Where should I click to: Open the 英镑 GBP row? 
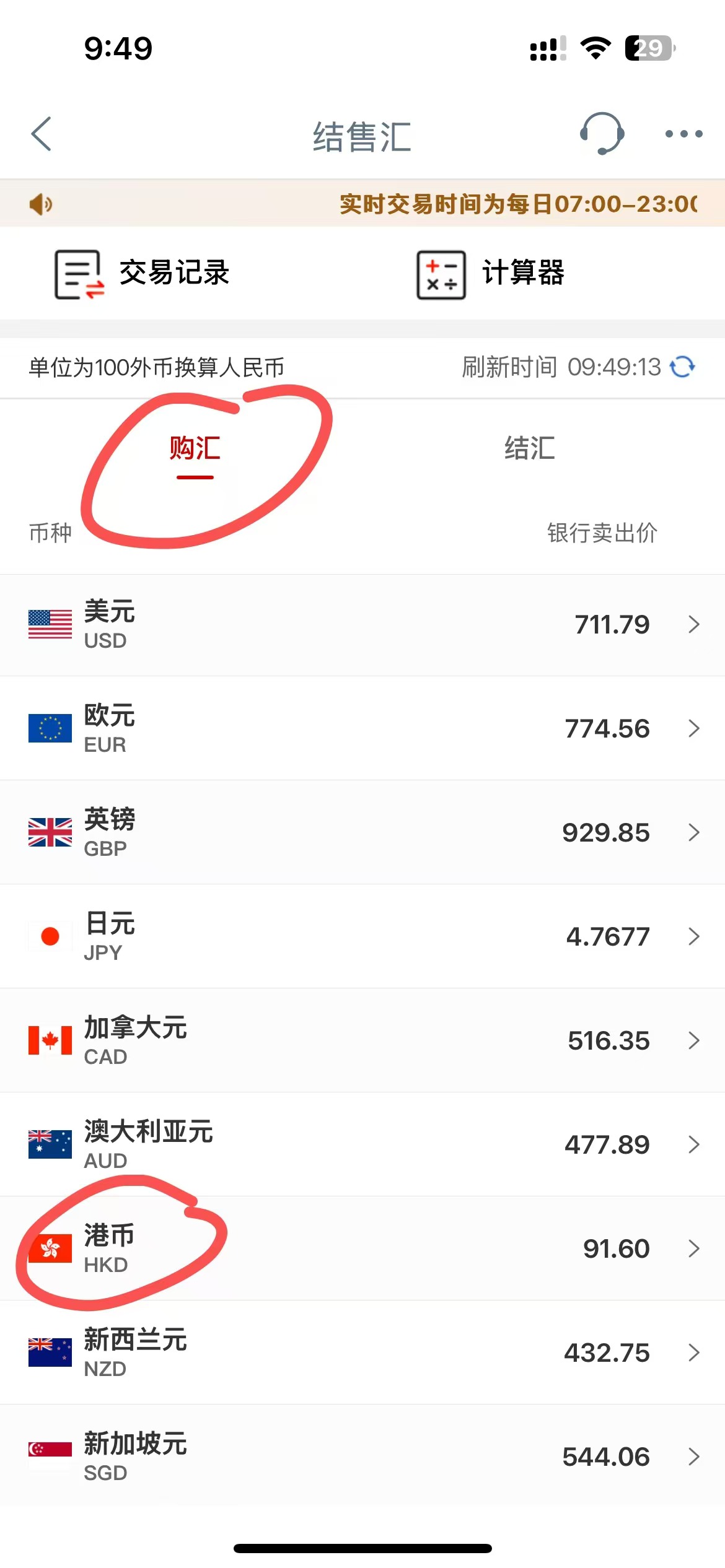(362, 833)
